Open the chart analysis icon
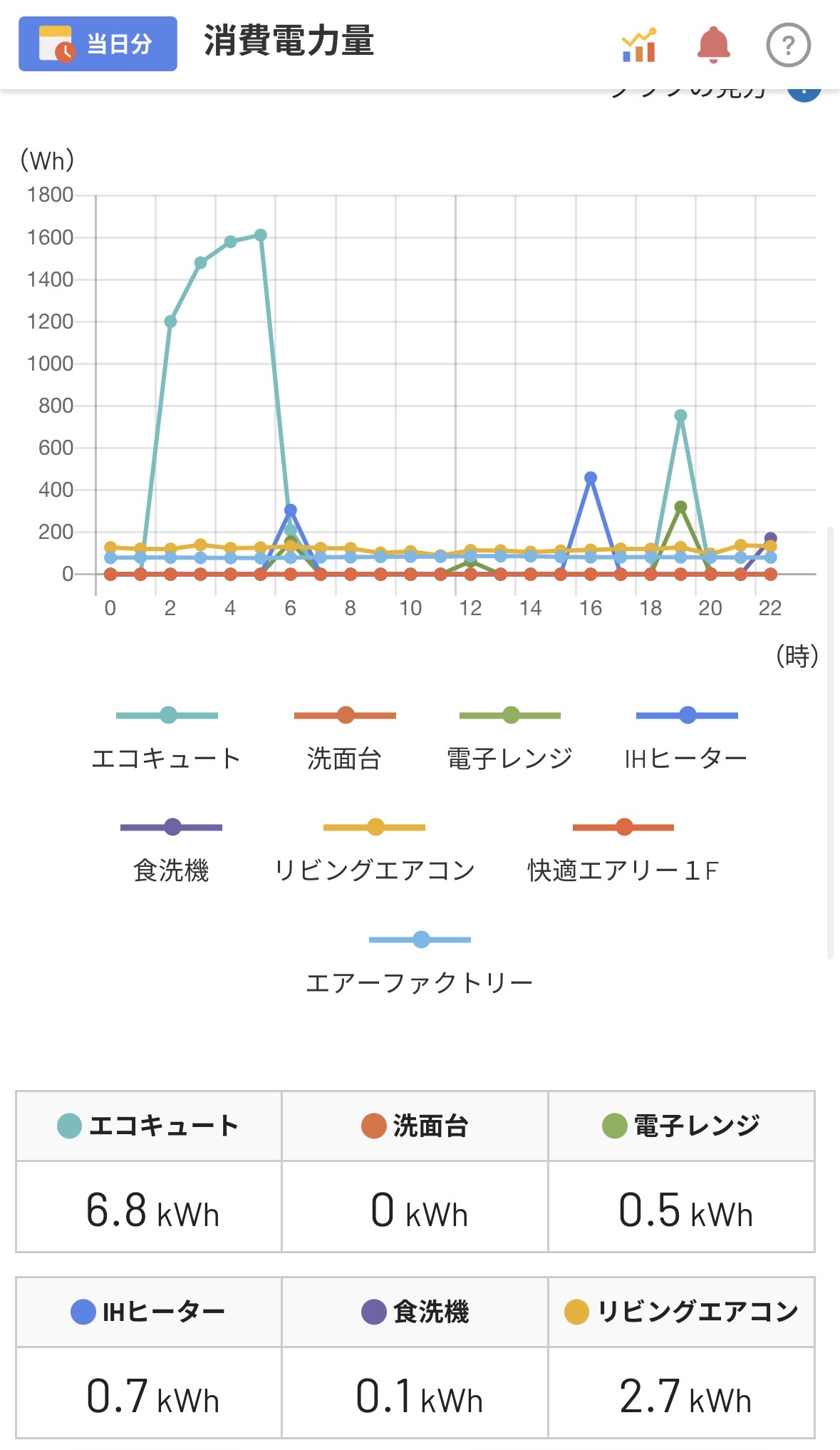Screen dimensions: 840x1450 (x=639, y=46)
